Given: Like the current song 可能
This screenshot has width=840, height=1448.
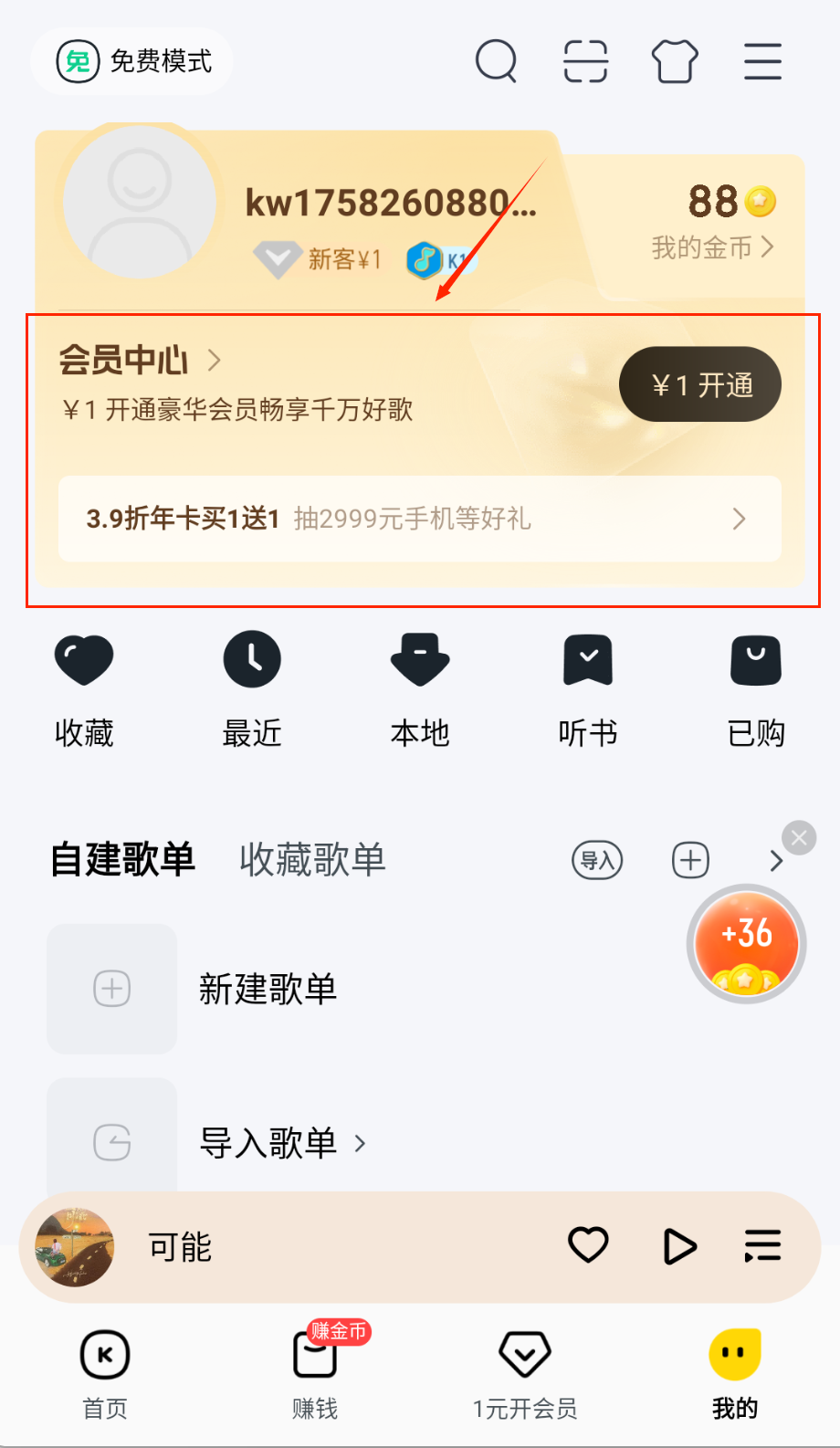Looking at the screenshot, I should [588, 1245].
